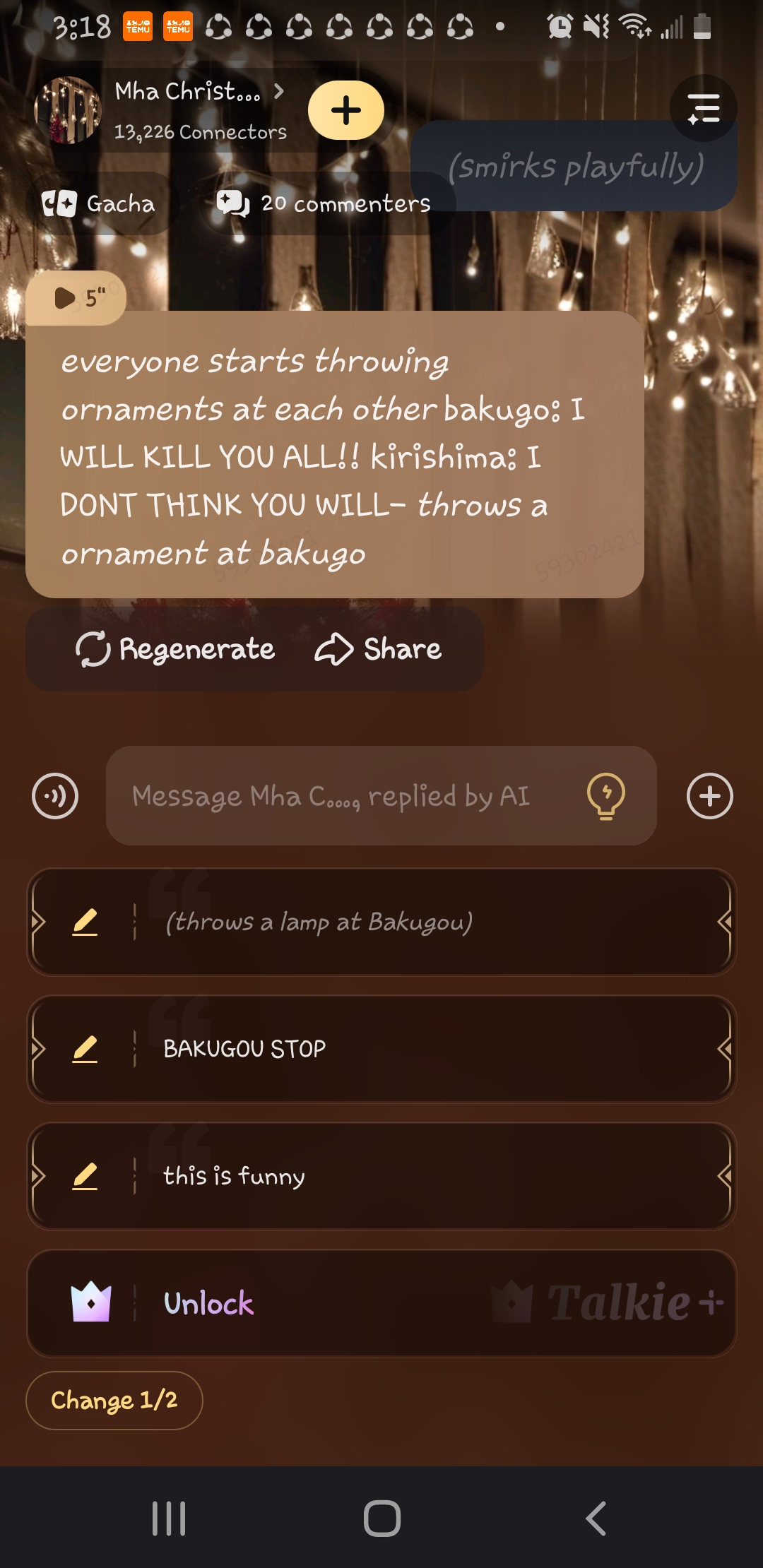Tap Change 1/2 for new suggestions

(x=114, y=1400)
